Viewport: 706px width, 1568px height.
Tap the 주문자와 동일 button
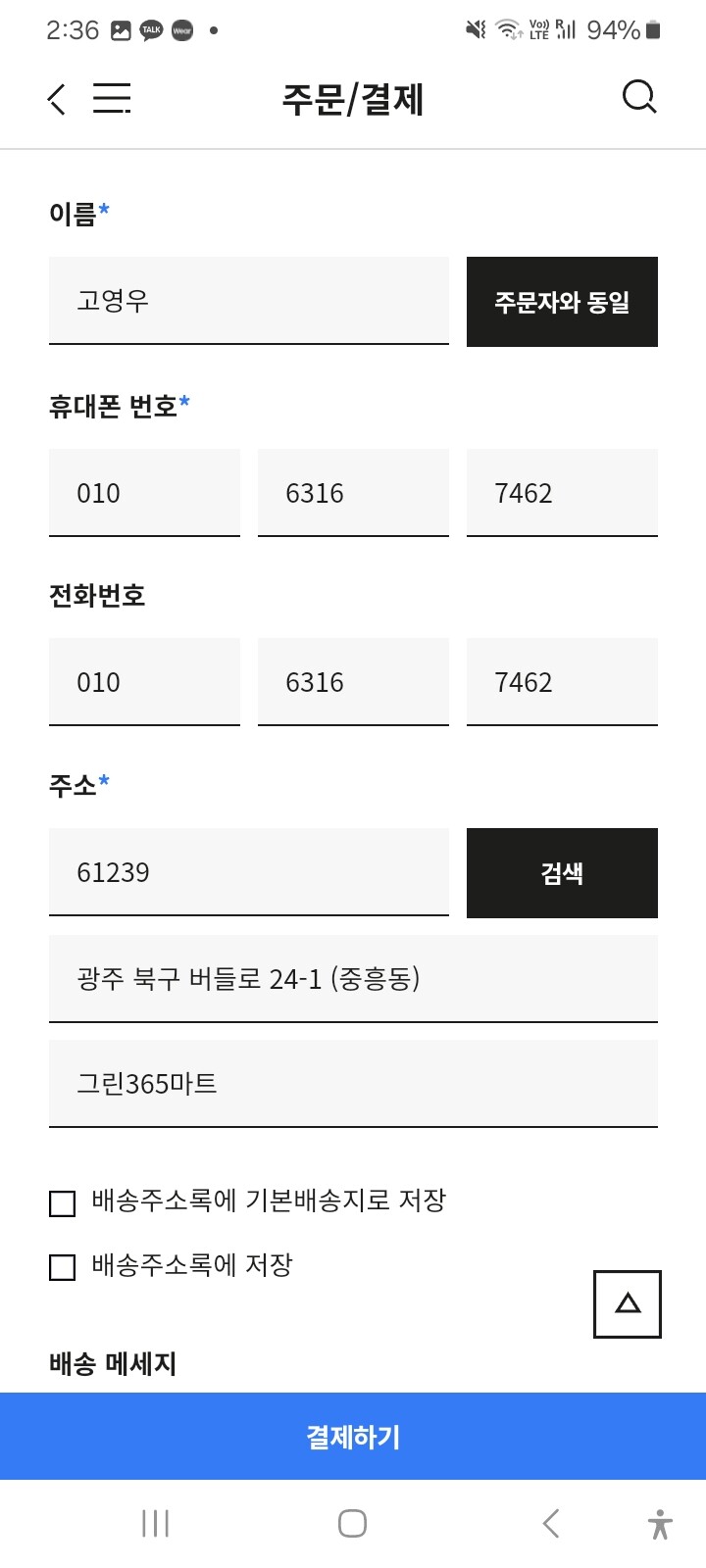coord(562,302)
